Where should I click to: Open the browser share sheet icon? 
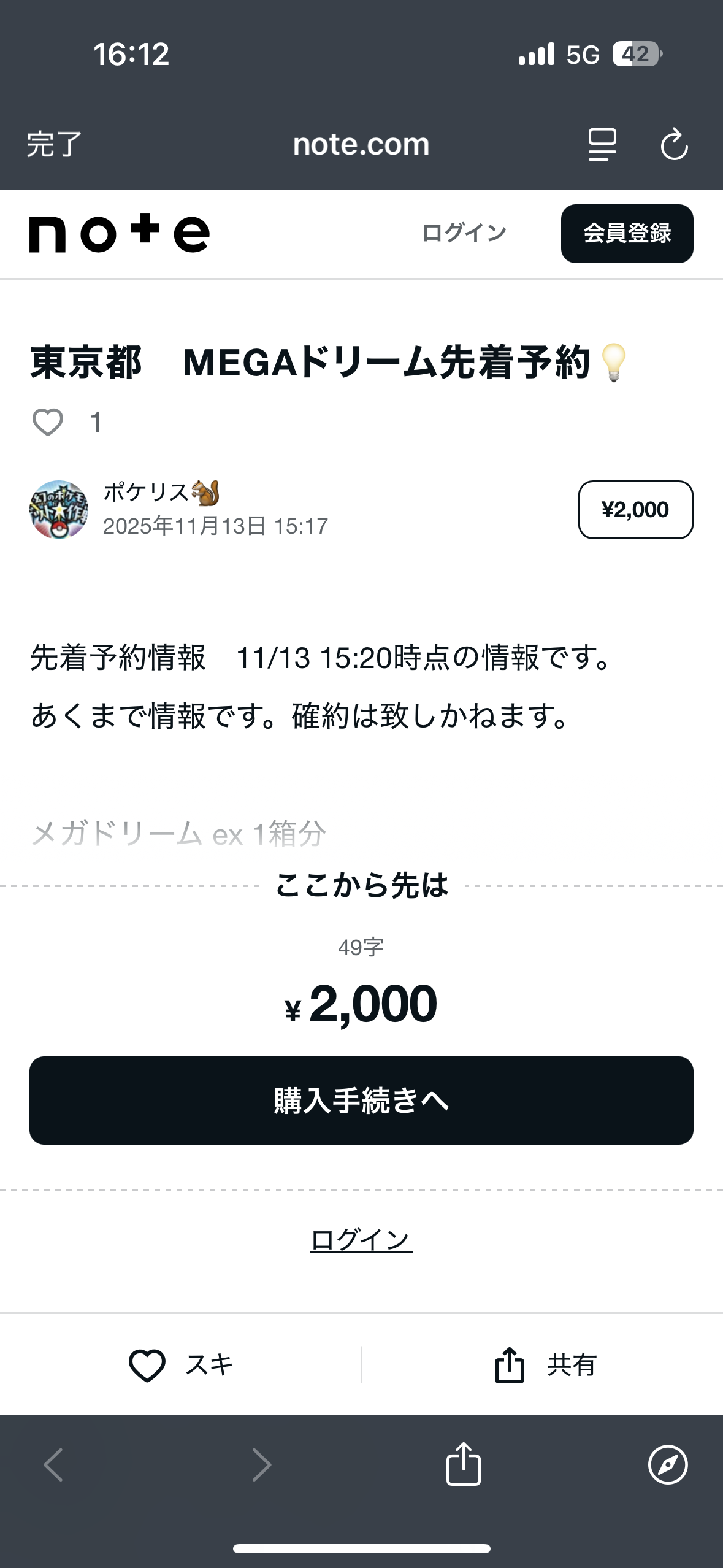click(464, 1464)
